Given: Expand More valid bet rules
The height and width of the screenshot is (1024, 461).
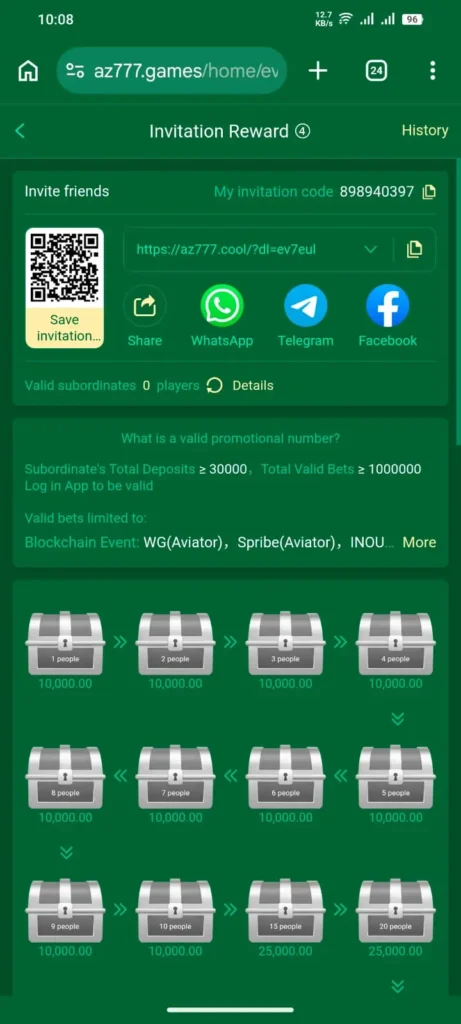Looking at the screenshot, I should coord(419,542).
